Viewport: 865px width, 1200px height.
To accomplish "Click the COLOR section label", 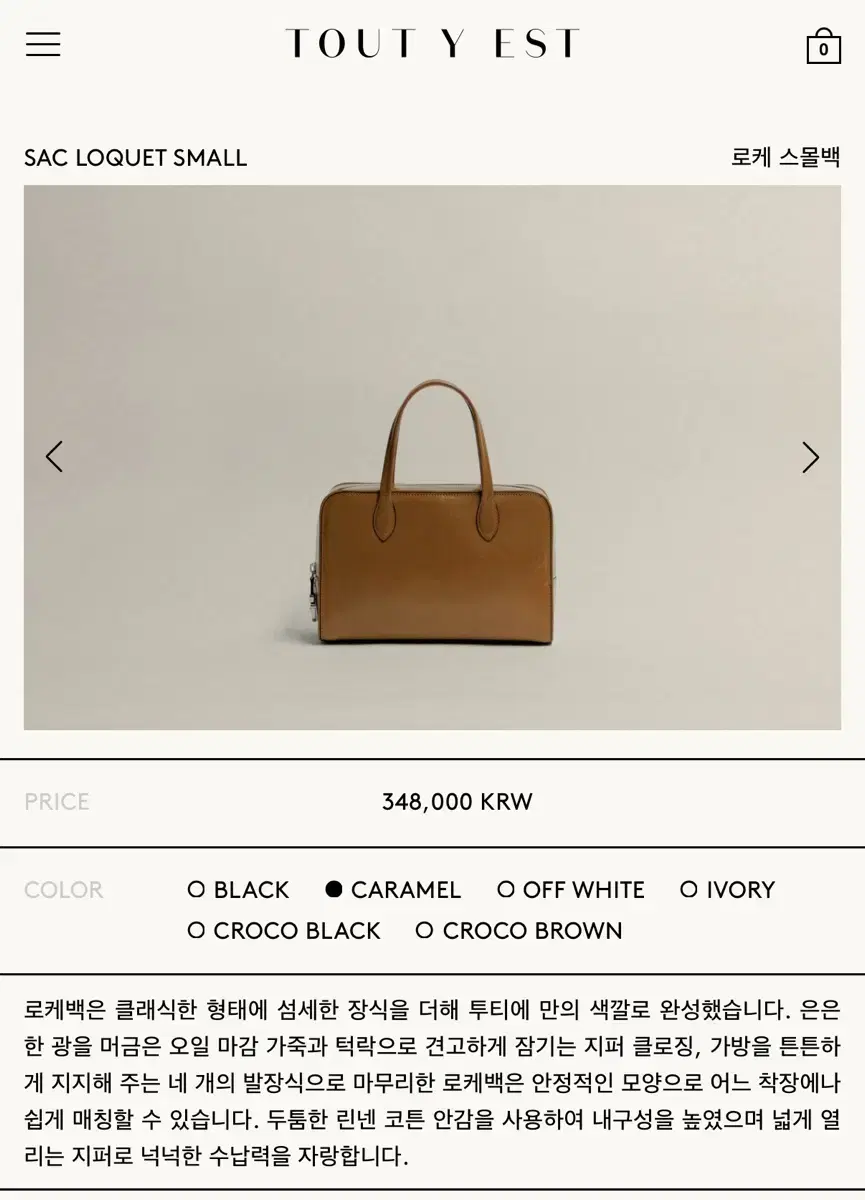I will point(62,889).
